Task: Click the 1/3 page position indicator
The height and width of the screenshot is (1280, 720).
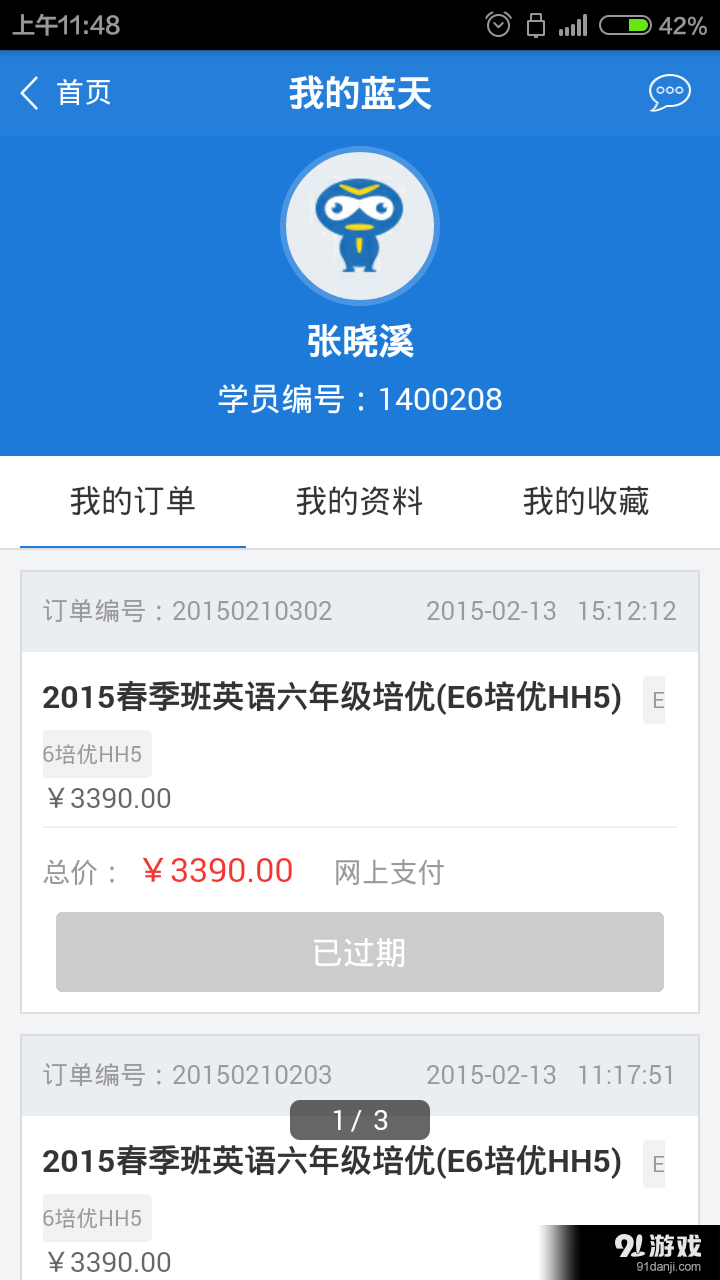Action: [359, 1119]
